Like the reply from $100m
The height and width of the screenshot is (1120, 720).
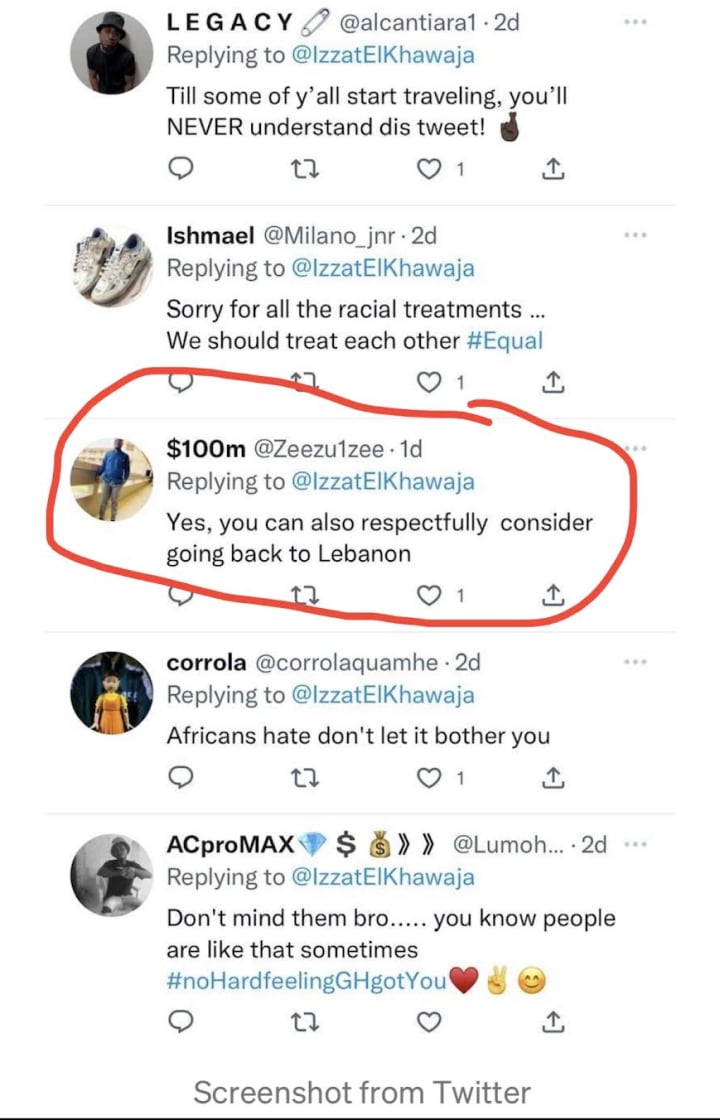point(430,596)
